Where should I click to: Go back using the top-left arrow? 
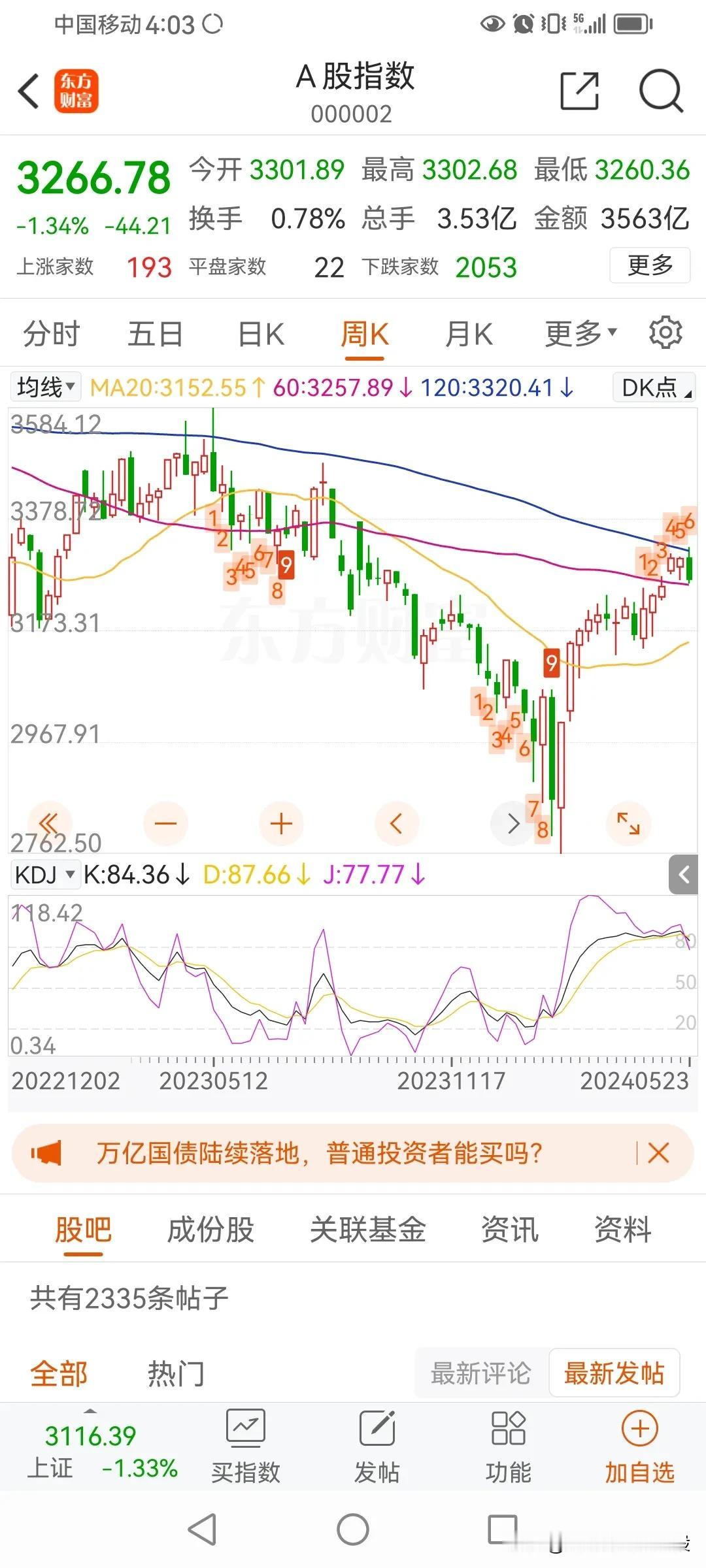click(x=29, y=91)
